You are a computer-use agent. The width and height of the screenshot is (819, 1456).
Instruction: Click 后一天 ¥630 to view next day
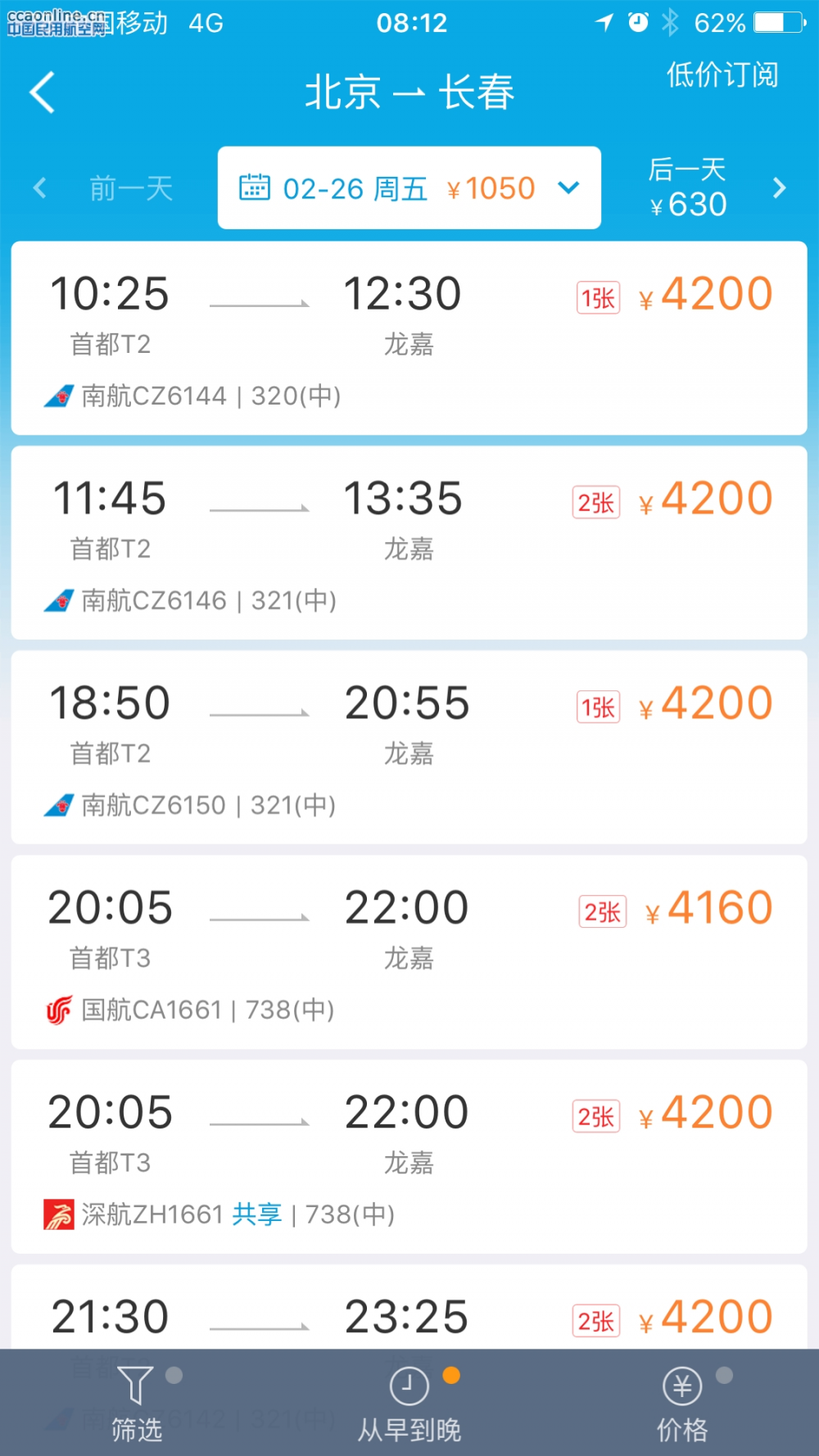tap(688, 188)
